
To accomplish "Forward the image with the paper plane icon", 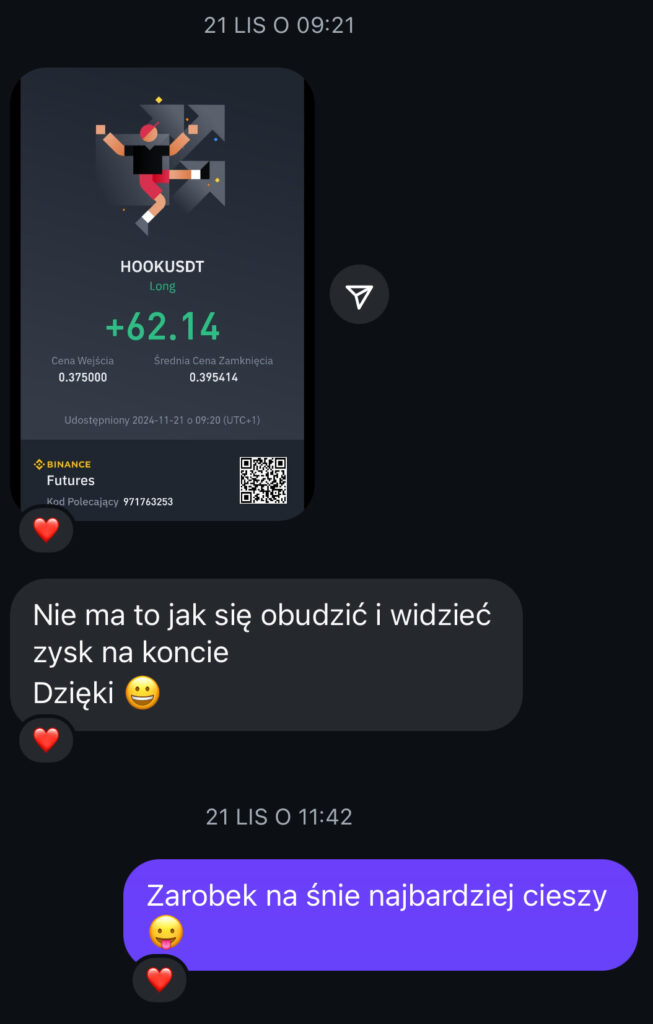I will [359, 294].
